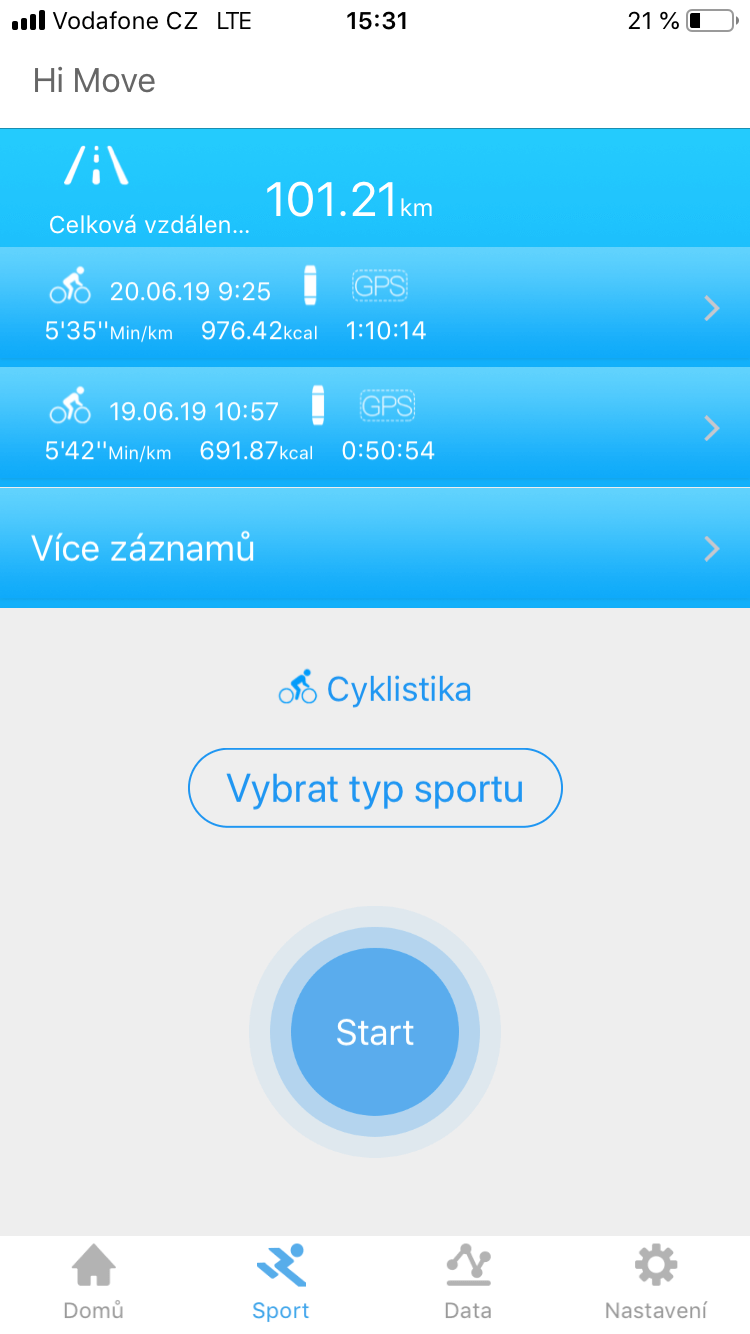
Task: Click the Cyklistika bicycle icon above sport selection
Action: click(298, 688)
